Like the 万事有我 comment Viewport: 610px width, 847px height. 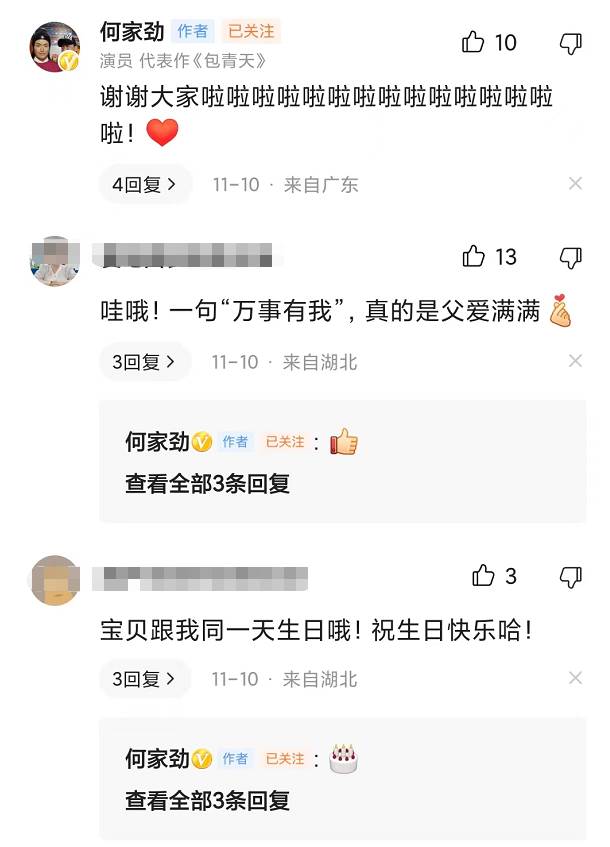[x=474, y=257]
